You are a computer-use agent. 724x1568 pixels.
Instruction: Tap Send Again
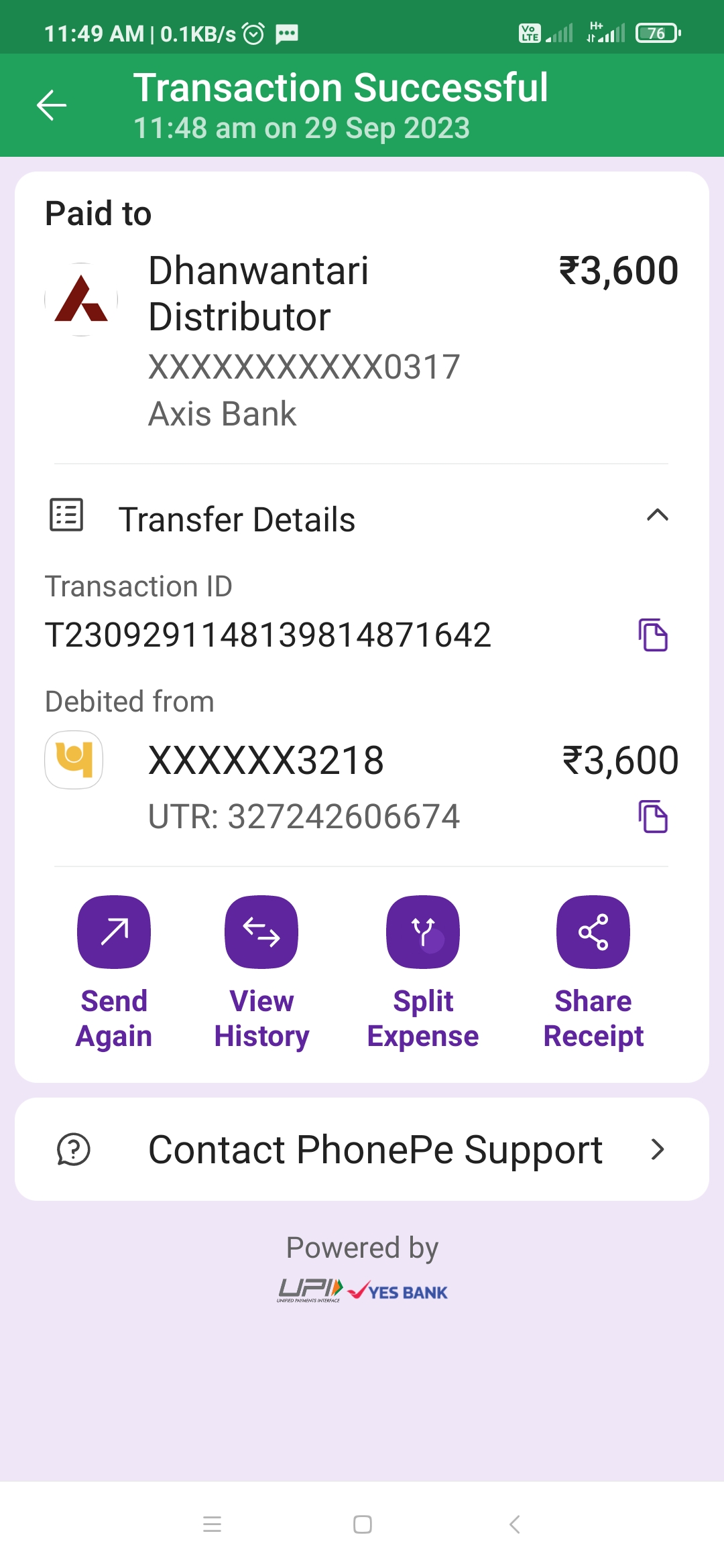coord(114,973)
